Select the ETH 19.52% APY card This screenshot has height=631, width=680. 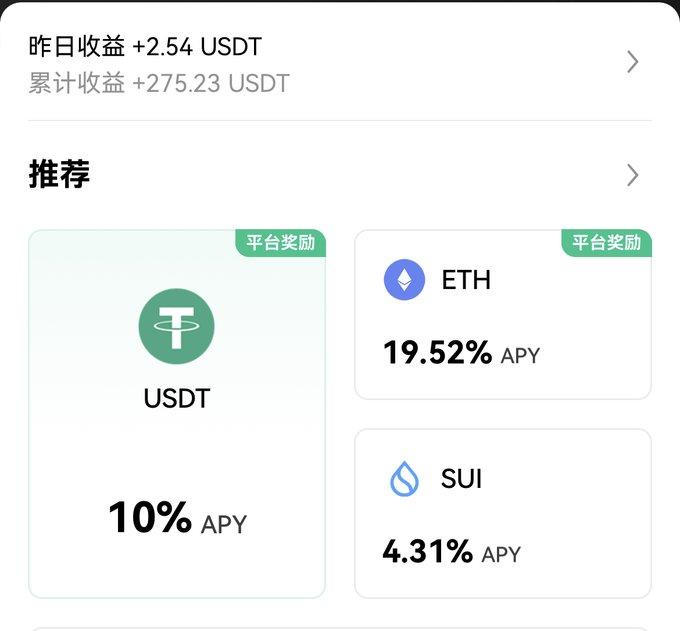pyautogui.click(x=503, y=315)
